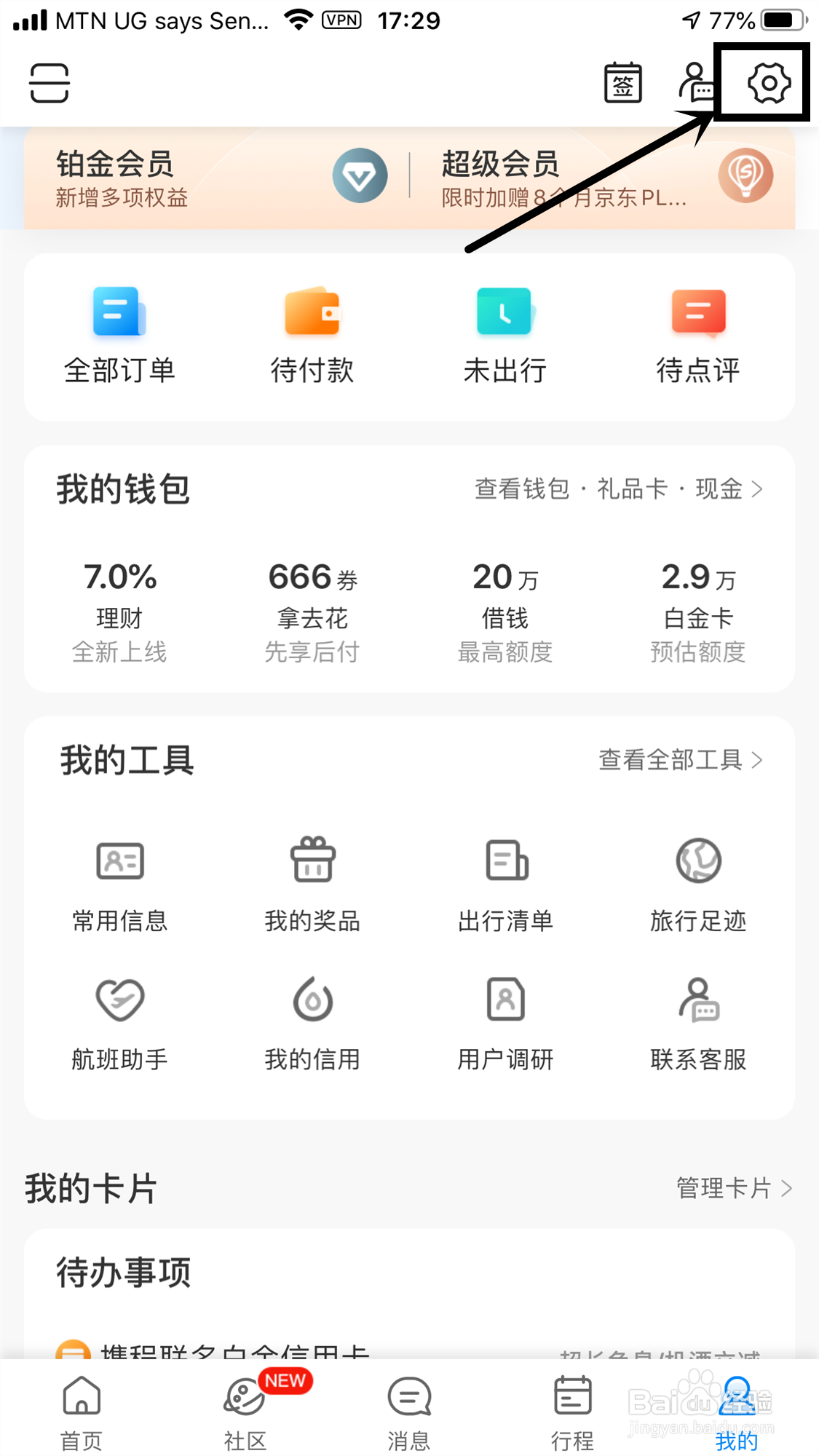Open the scan icon
The height and width of the screenshot is (1456, 819).
click(50, 83)
